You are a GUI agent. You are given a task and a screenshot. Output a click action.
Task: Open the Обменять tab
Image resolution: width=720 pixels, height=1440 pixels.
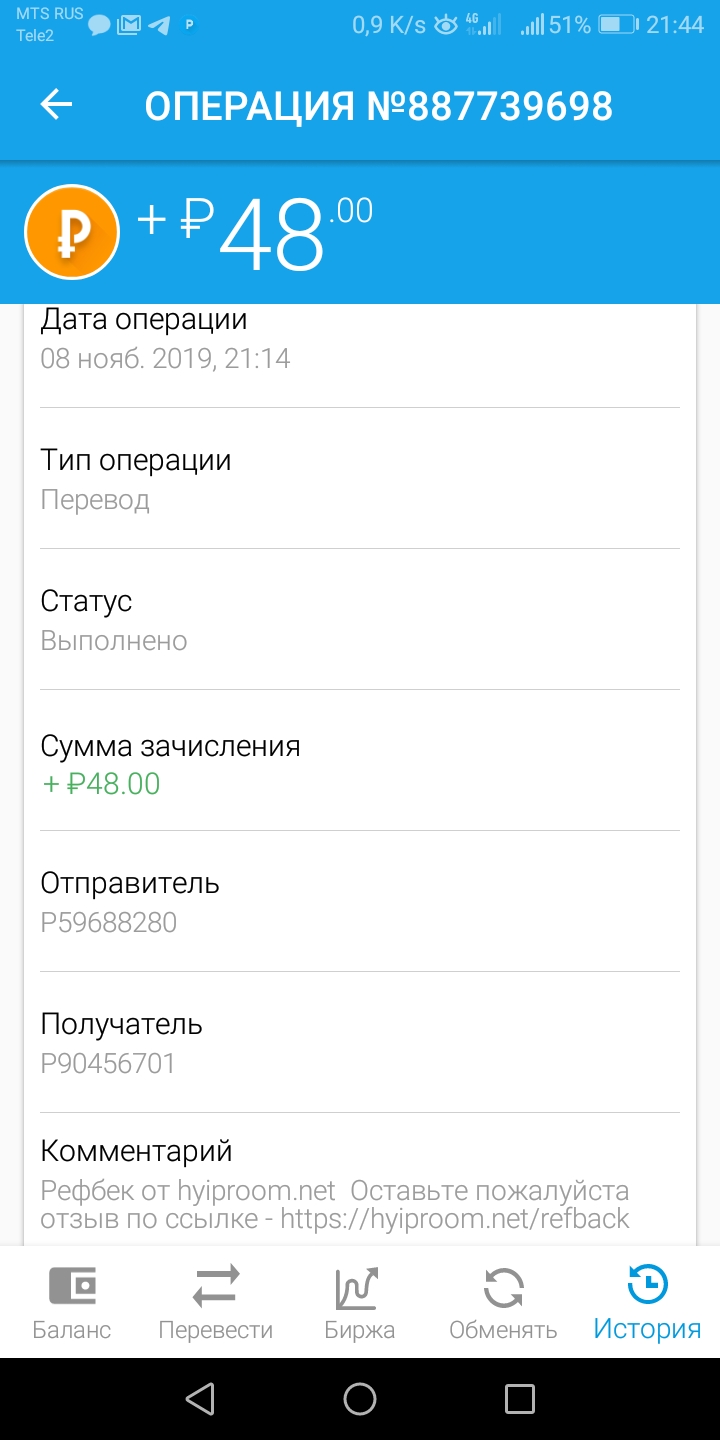(x=503, y=1302)
